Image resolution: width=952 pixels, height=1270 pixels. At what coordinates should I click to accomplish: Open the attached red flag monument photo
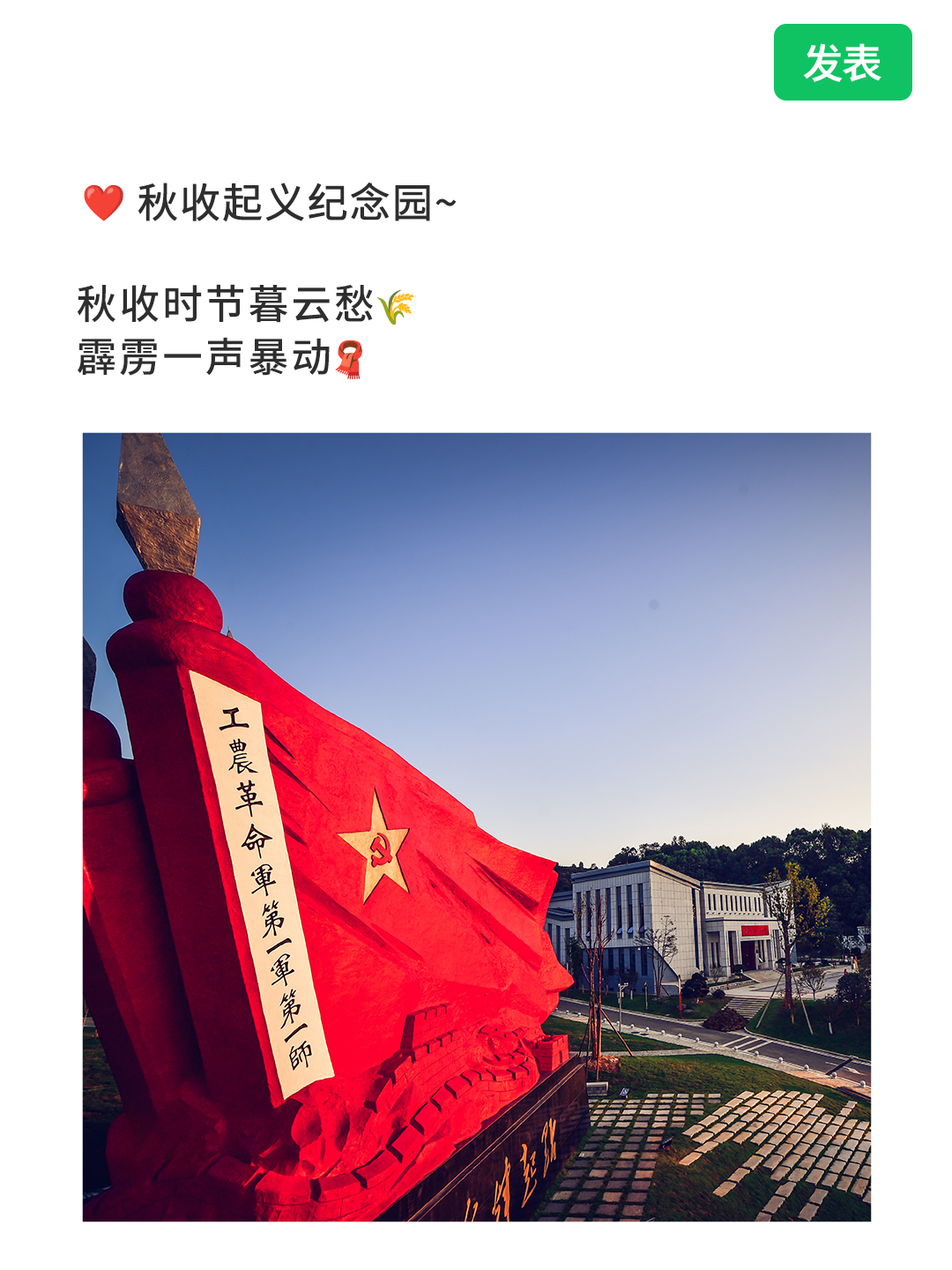[476, 826]
